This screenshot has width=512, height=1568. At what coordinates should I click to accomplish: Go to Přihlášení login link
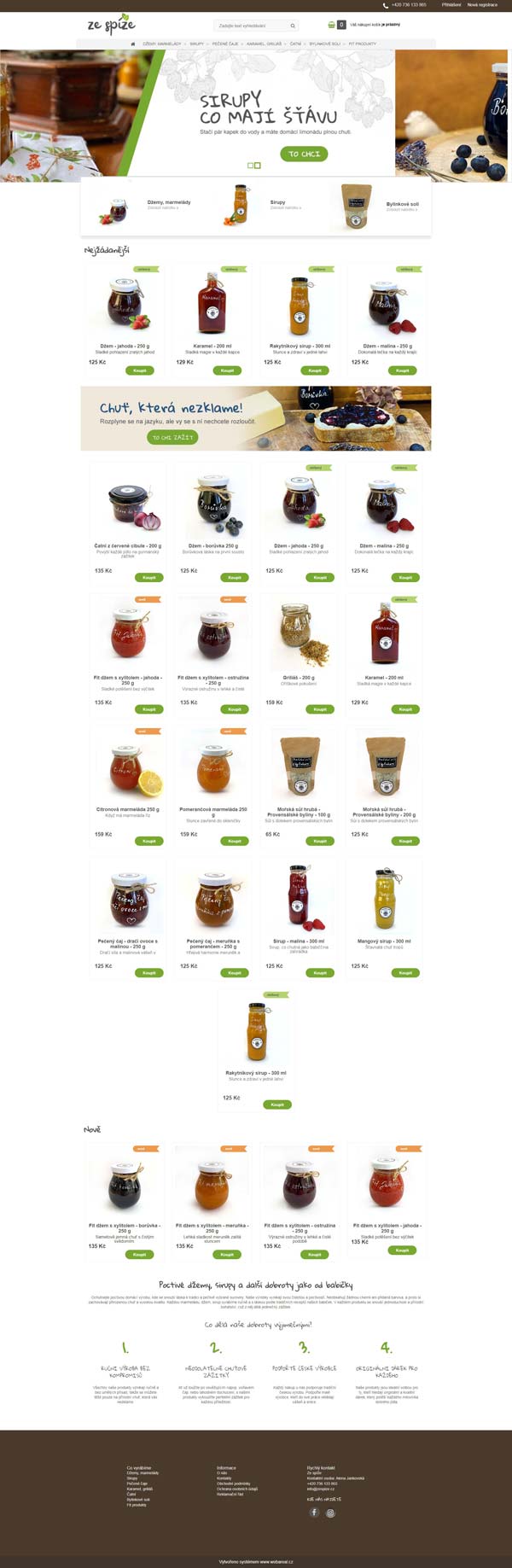[x=451, y=4]
